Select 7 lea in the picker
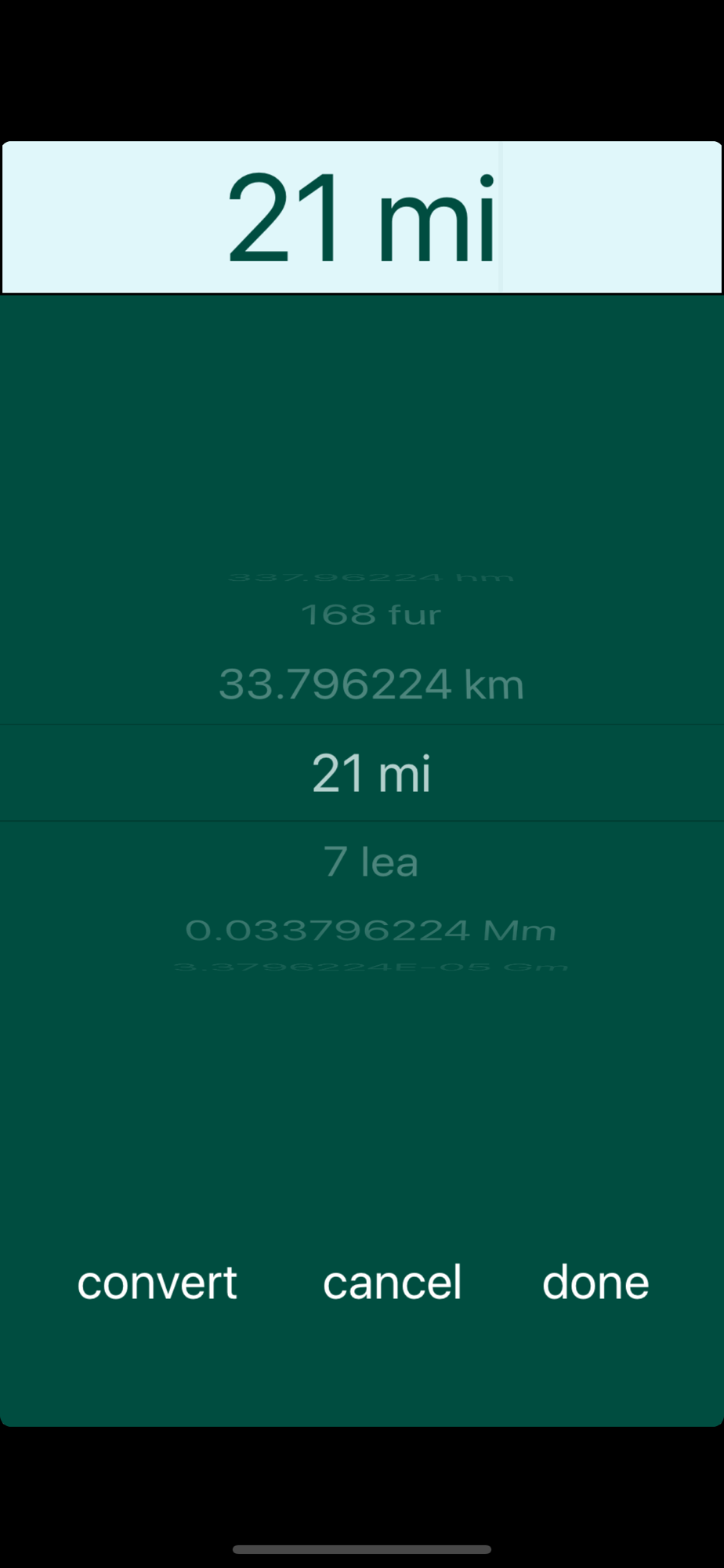The width and height of the screenshot is (724, 1568). coord(371,862)
